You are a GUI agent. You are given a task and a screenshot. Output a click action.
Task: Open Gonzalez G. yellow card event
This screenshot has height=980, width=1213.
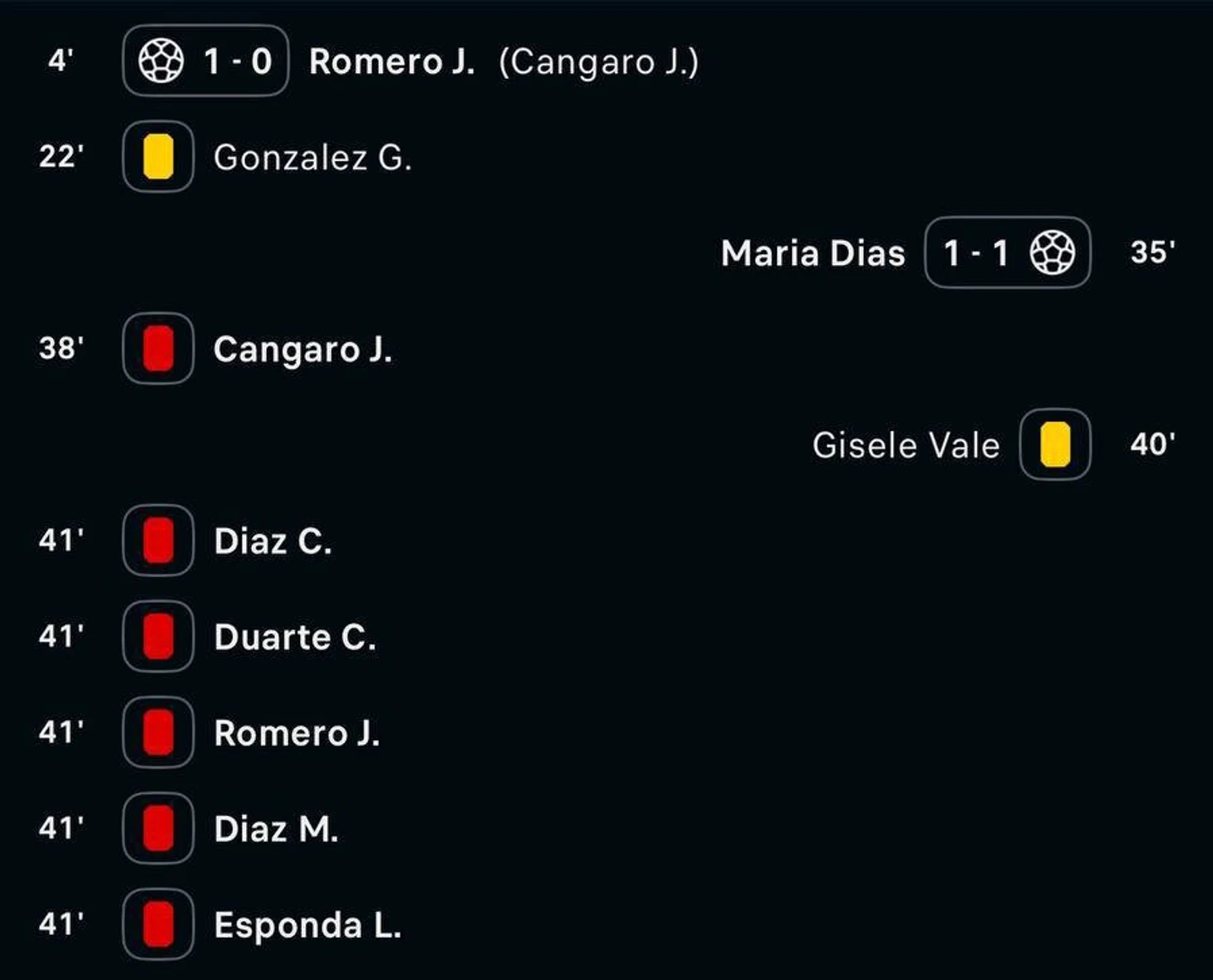click(x=312, y=158)
